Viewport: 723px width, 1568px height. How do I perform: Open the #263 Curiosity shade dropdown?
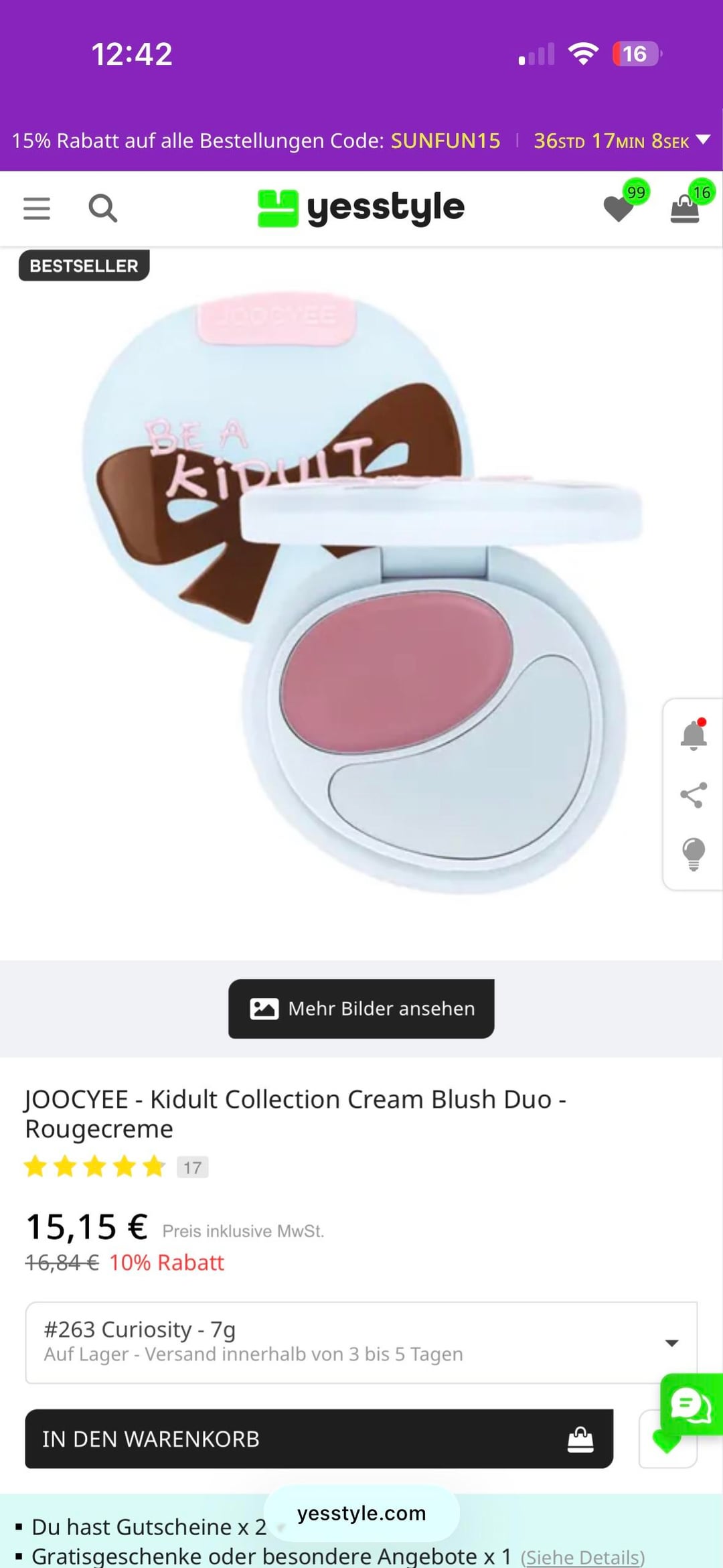point(361,1342)
